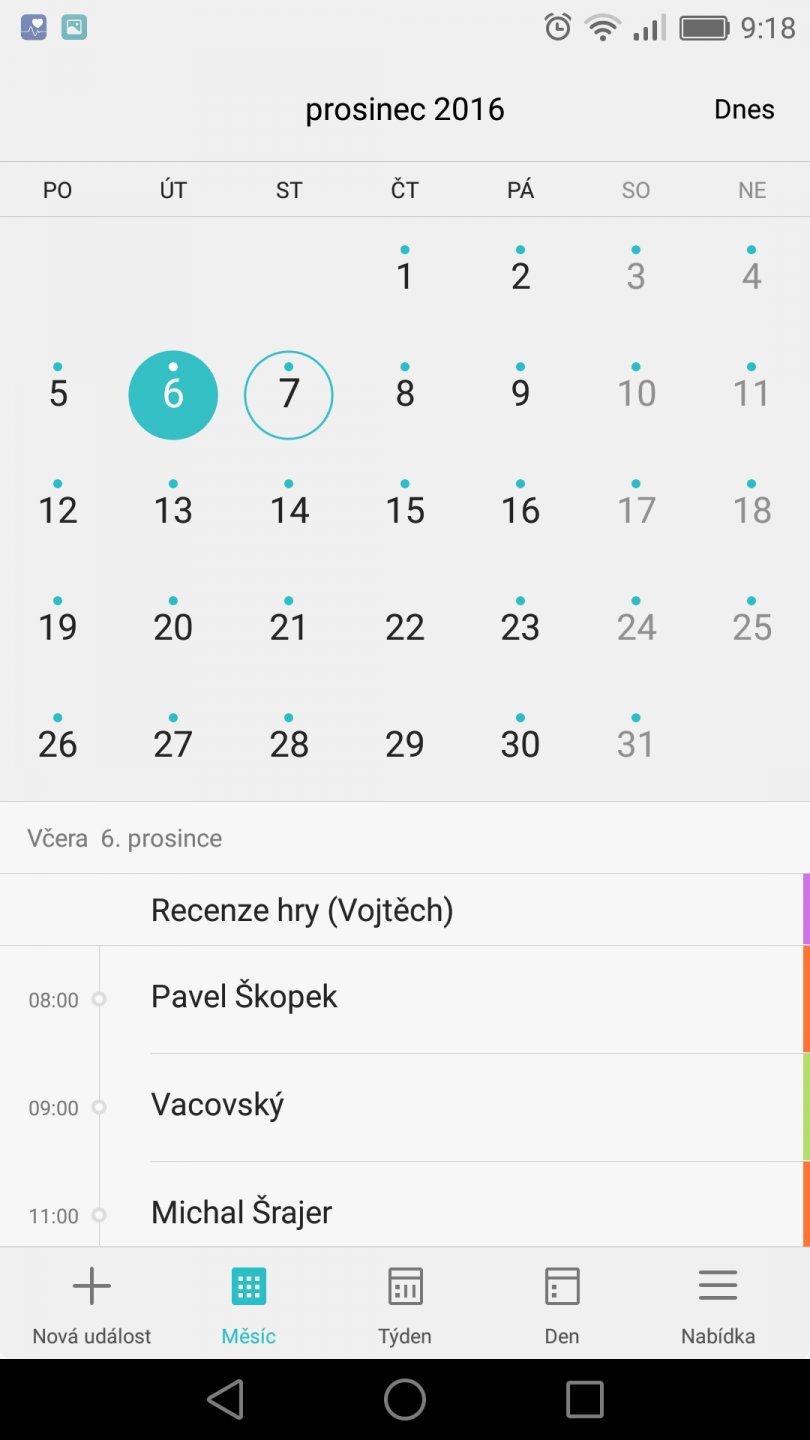The width and height of the screenshot is (810, 1440).
Task: Select December 7 in the calendar
Action: click(289, 394)
